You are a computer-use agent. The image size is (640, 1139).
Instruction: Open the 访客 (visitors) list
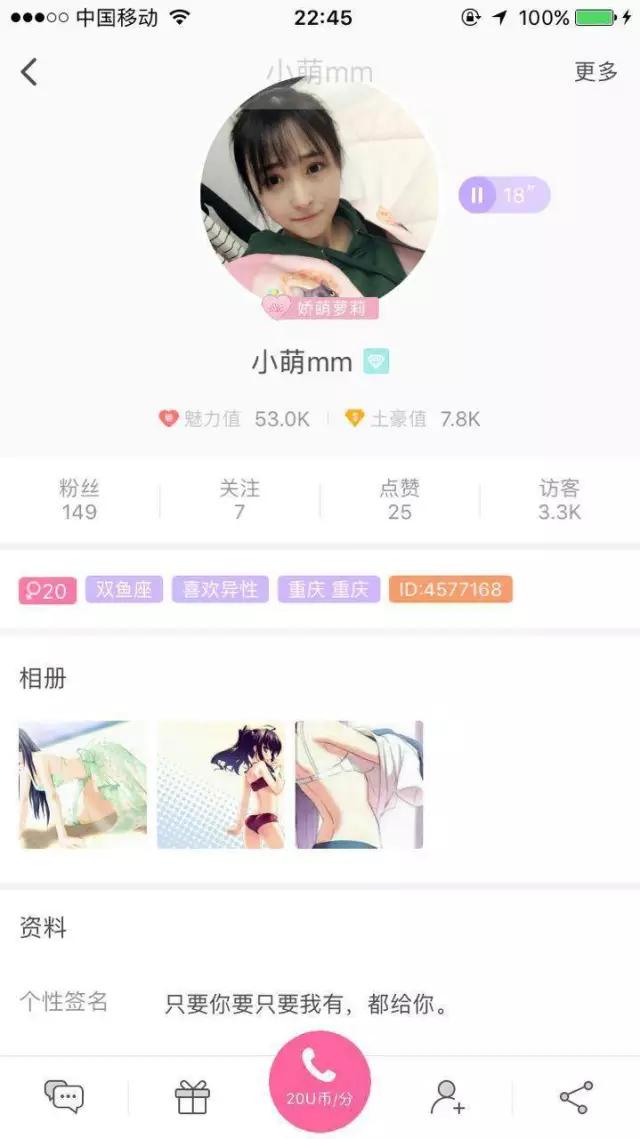click(559, 500)
